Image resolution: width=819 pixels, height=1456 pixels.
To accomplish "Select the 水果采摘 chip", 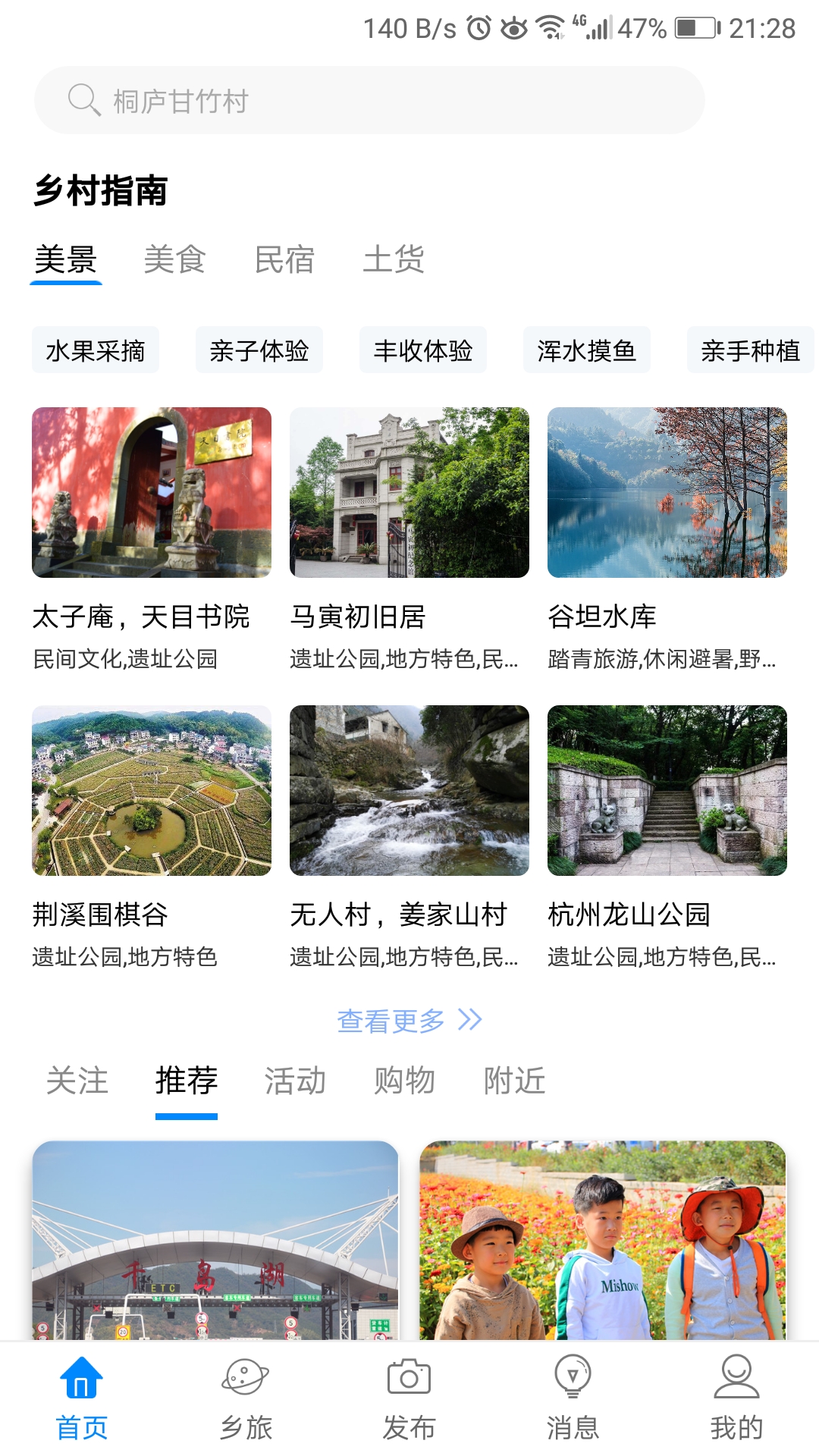I will [x=96, y=350].
